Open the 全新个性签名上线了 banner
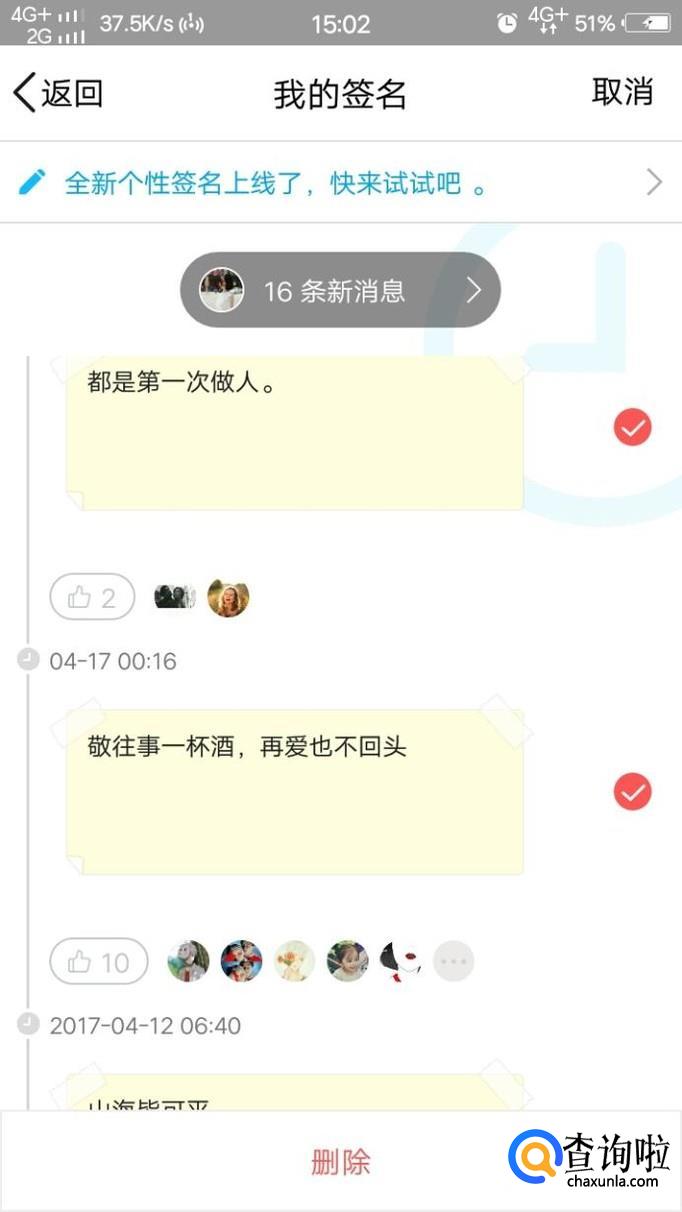This screenshot has width=682, height=1212. click(x=340, y=183)
